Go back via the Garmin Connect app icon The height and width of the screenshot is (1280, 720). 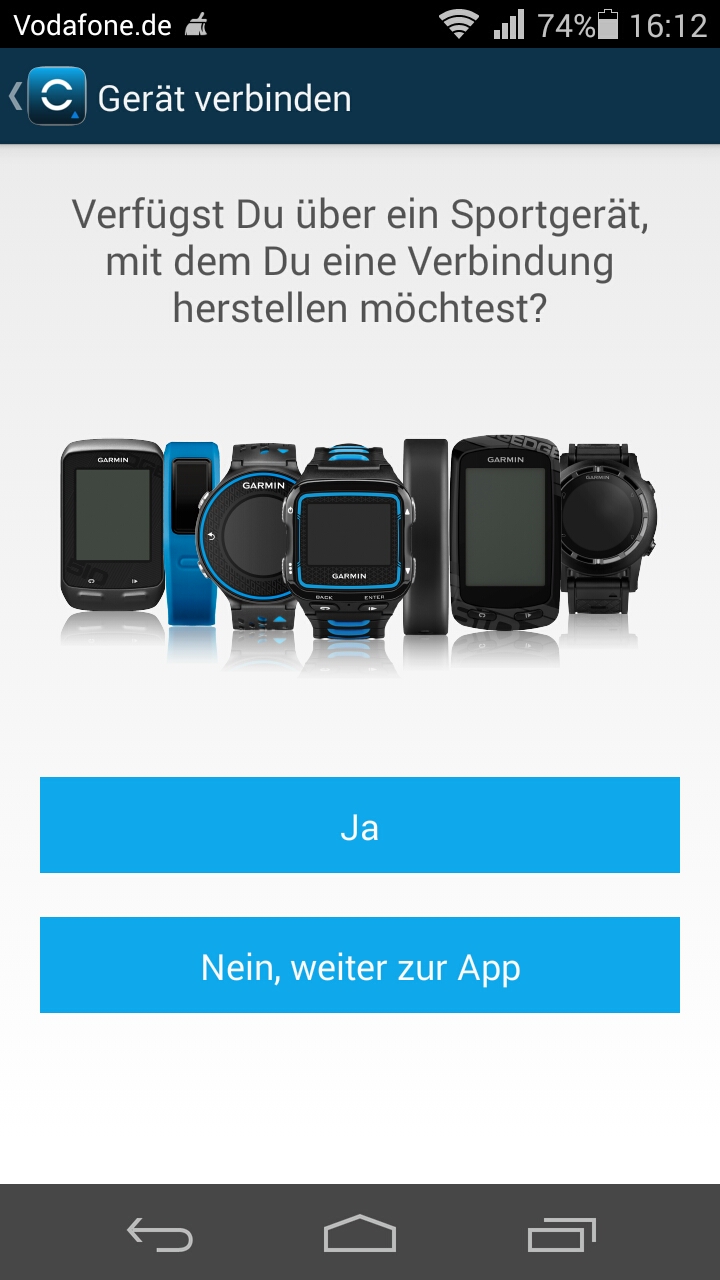[56, 97]
